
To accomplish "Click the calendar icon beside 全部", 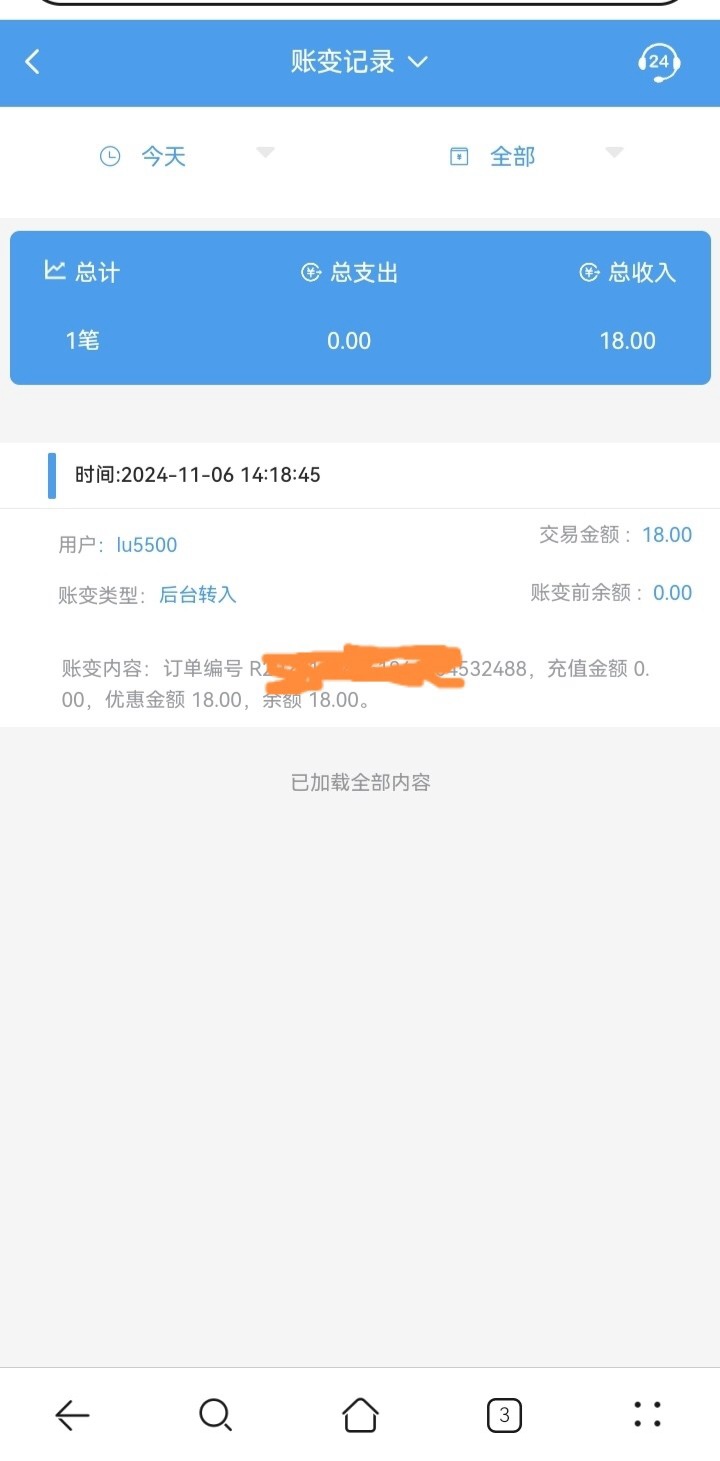I will (458, 155).
